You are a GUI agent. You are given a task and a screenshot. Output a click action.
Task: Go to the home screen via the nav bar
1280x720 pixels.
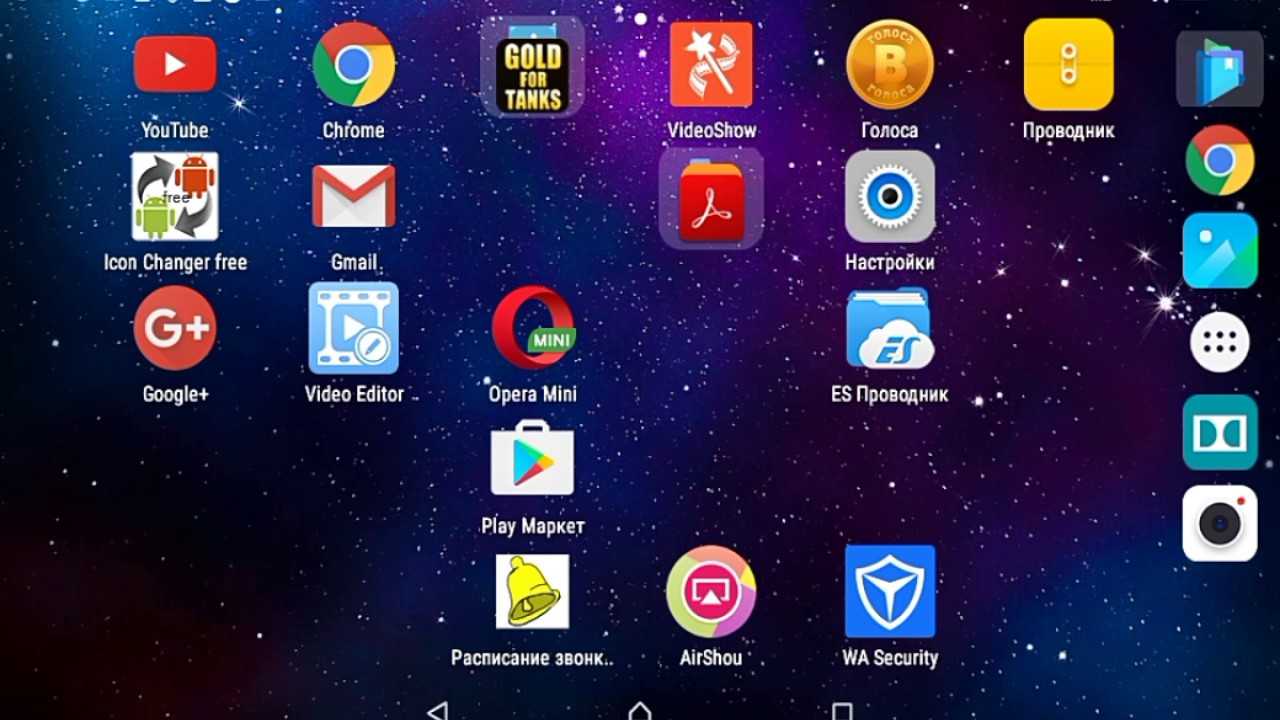[640, 711]
